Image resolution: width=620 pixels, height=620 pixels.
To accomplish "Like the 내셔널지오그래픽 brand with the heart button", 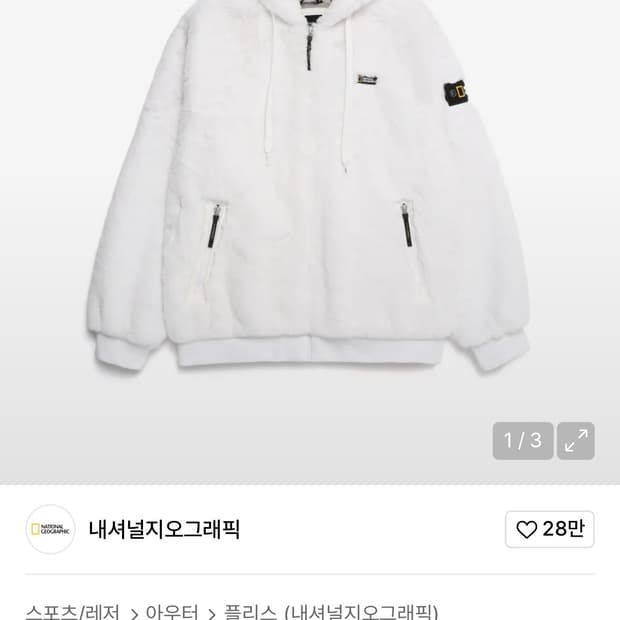I will tap(550, 530).
